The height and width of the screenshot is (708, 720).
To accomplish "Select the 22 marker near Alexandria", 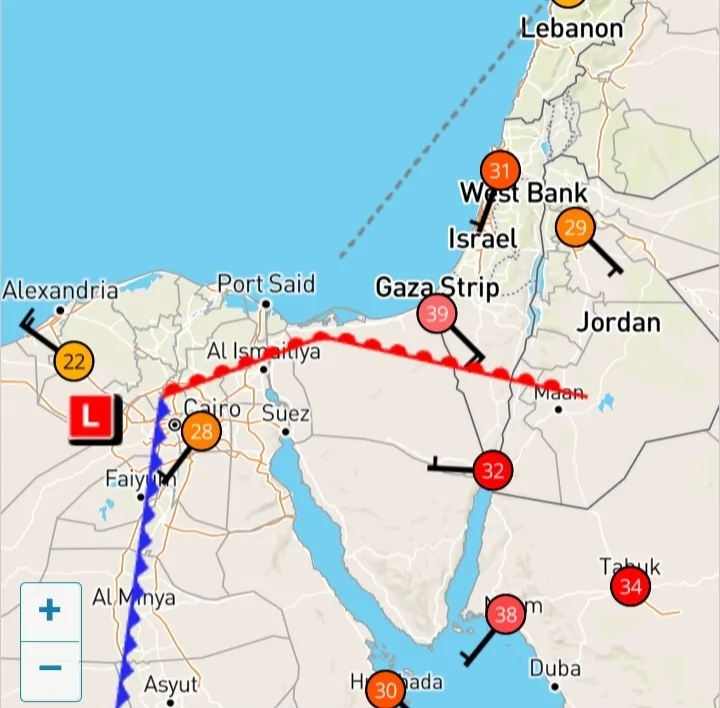I will point(73,361).
